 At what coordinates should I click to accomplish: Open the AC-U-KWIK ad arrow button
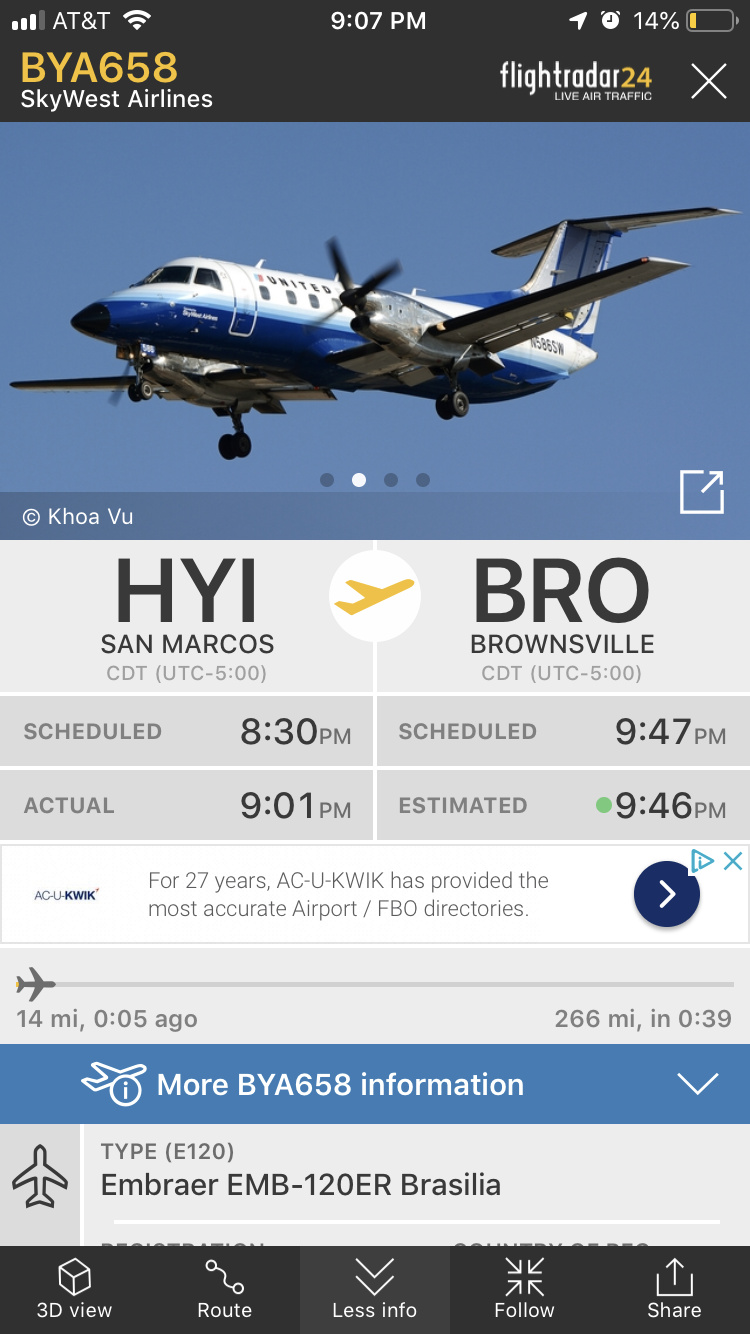pyautogui.click(x=667, y=893)
